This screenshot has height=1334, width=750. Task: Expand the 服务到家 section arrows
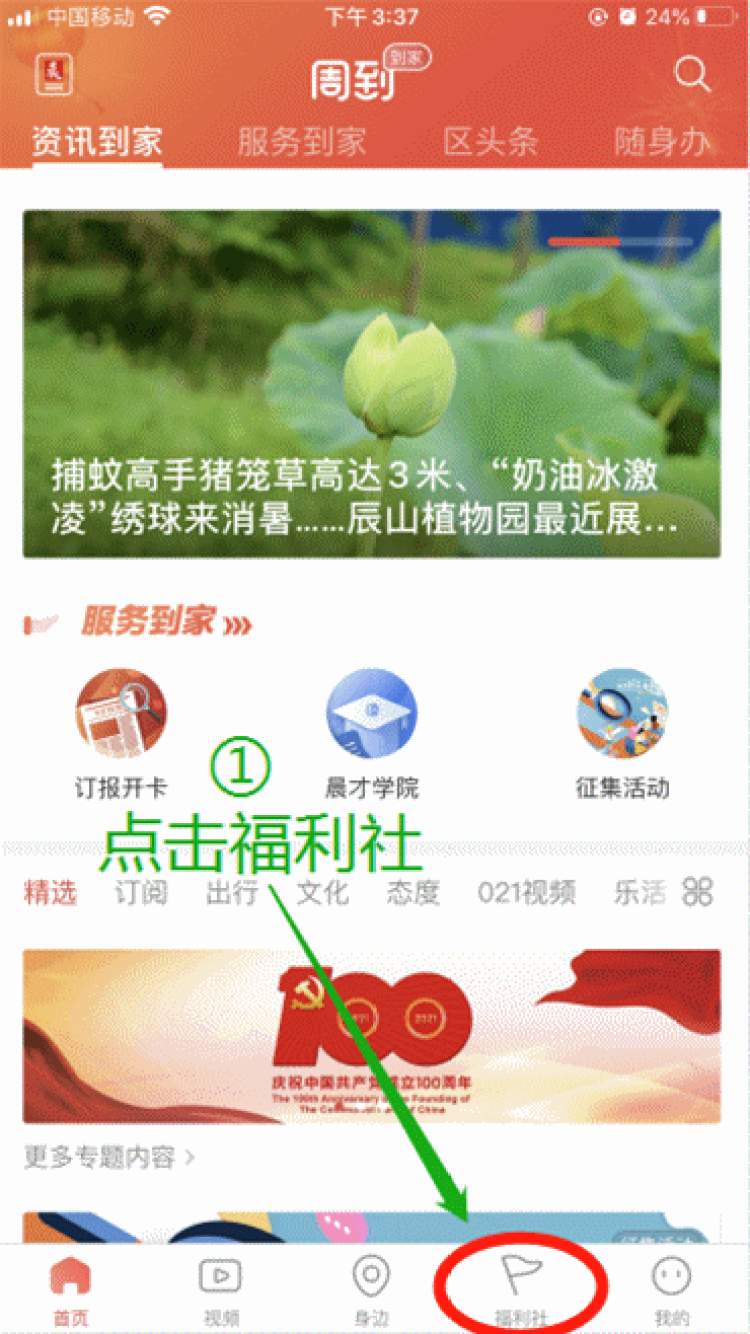(x=237, y=626)
